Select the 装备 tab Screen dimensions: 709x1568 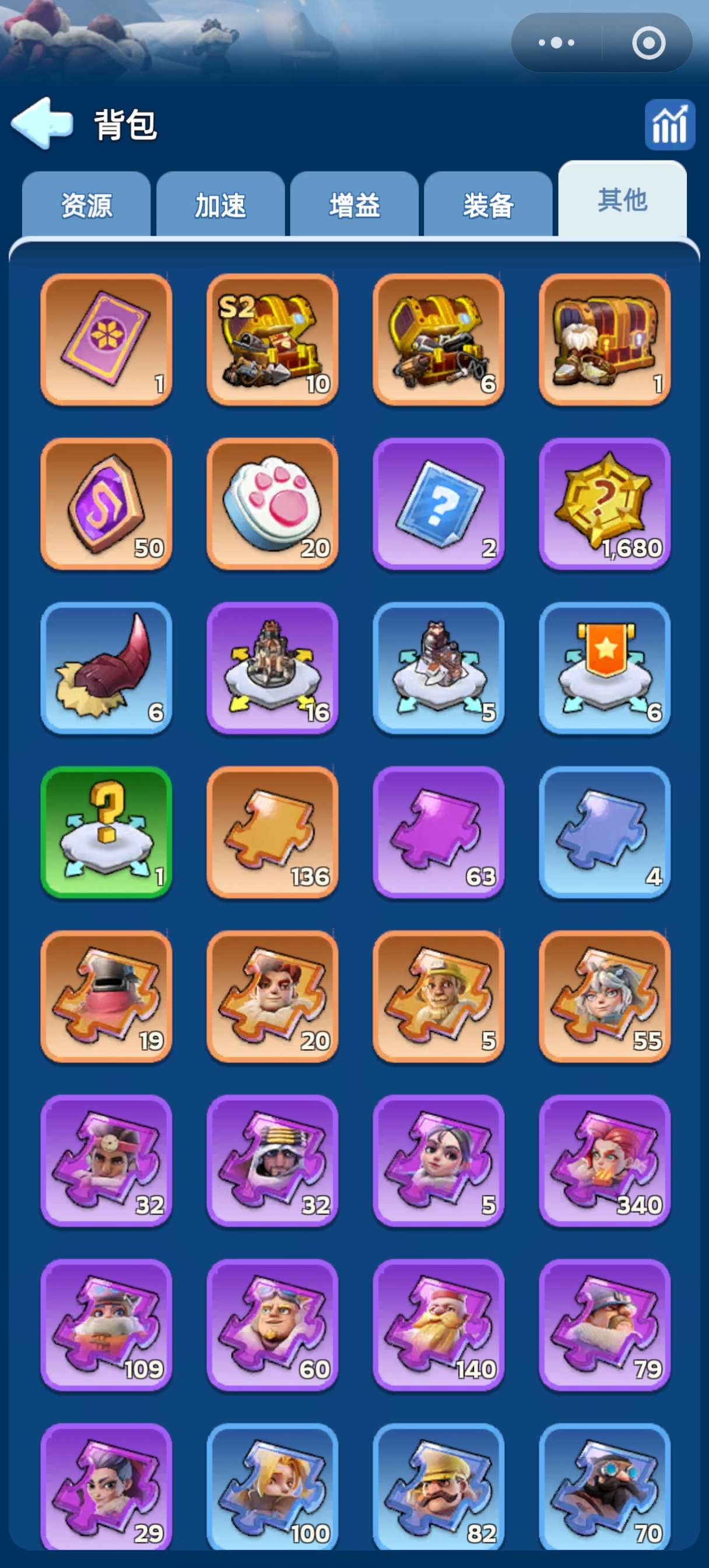point(488,205)
